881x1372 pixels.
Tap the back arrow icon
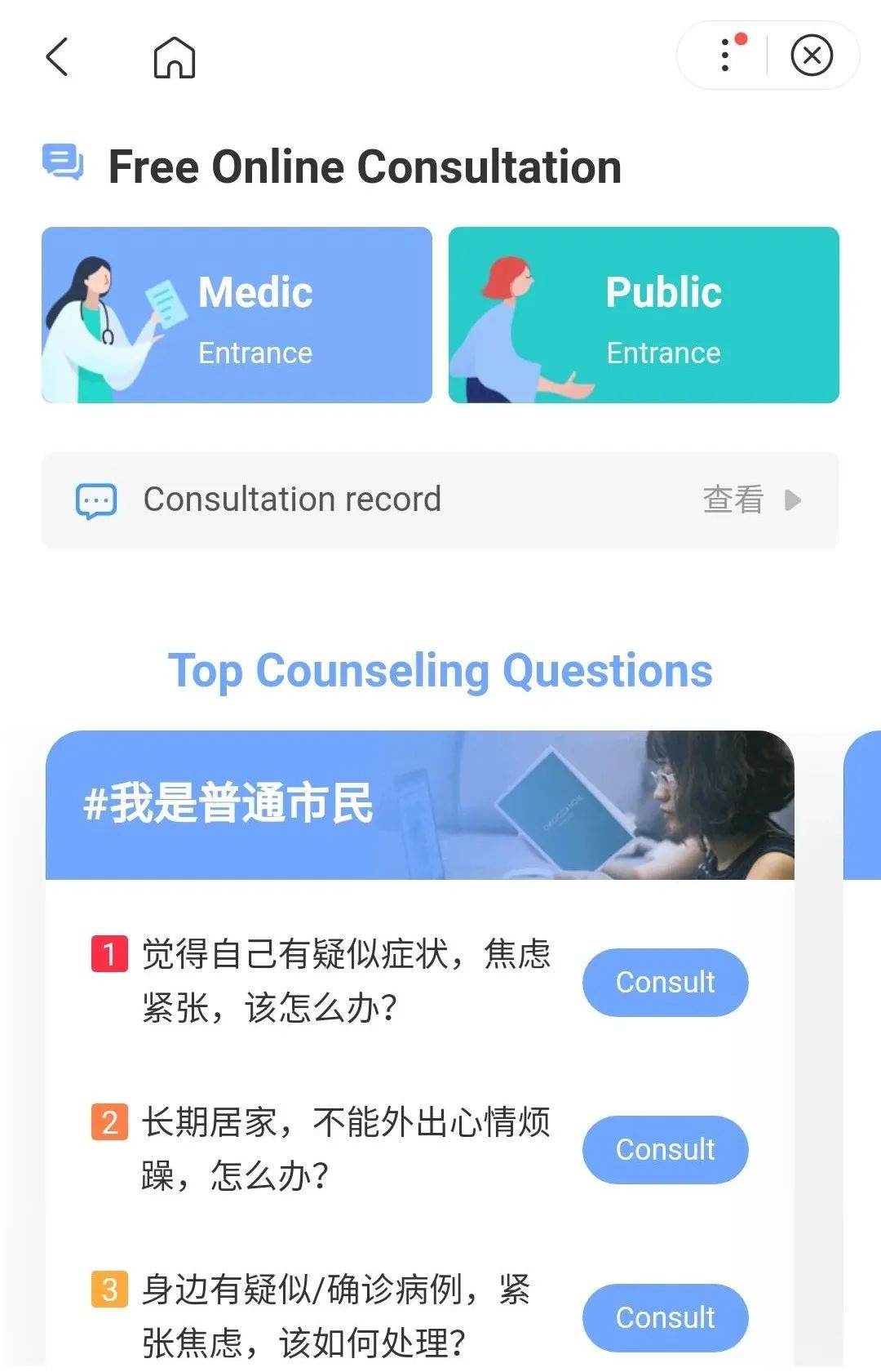pos(57,57)
